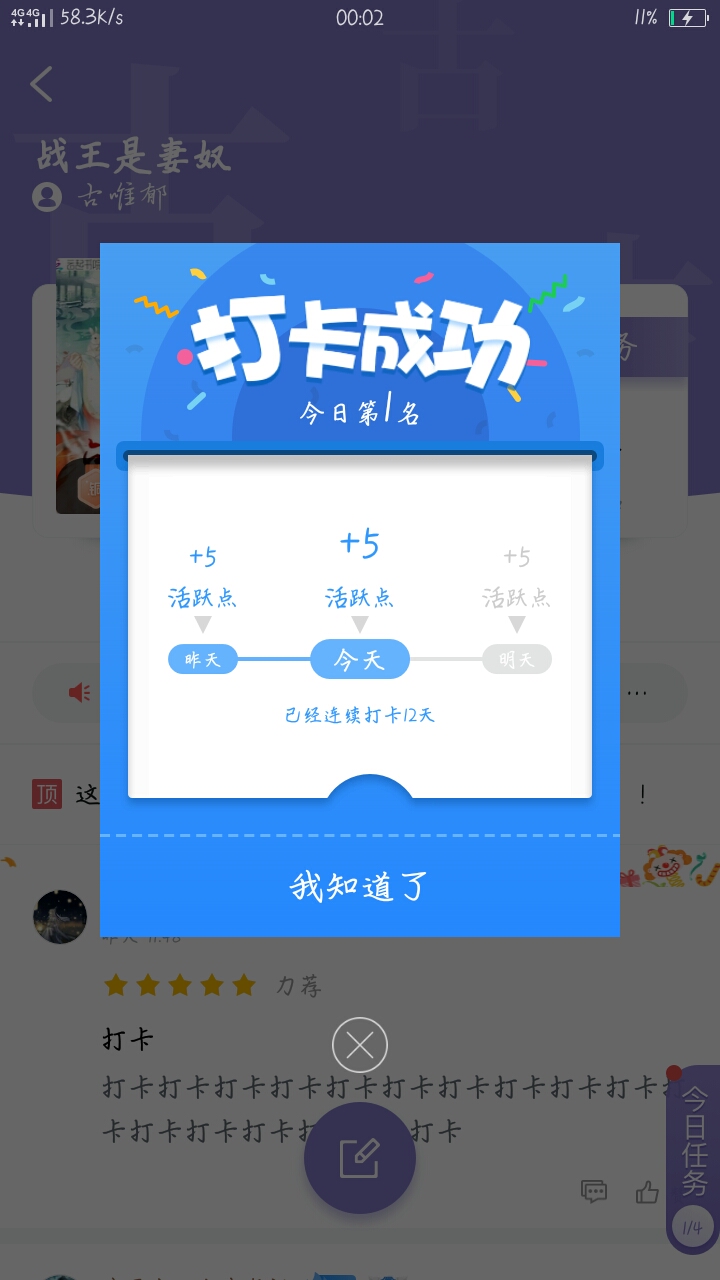Close the check-in success popup
This screenshot has height=1280, width=720.
point(360,1045)
